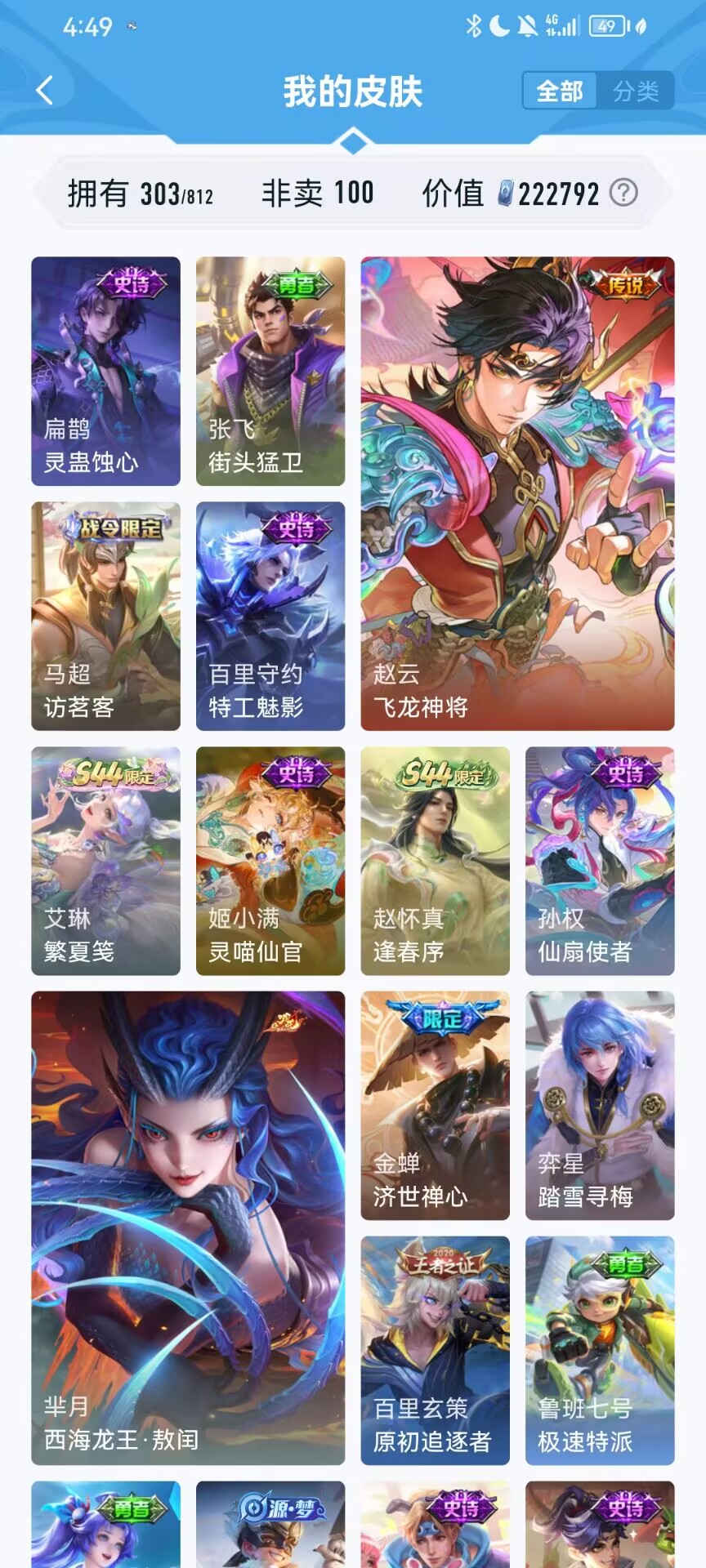
Task: Select the 全部 tab
Action: tap(560, 91)
